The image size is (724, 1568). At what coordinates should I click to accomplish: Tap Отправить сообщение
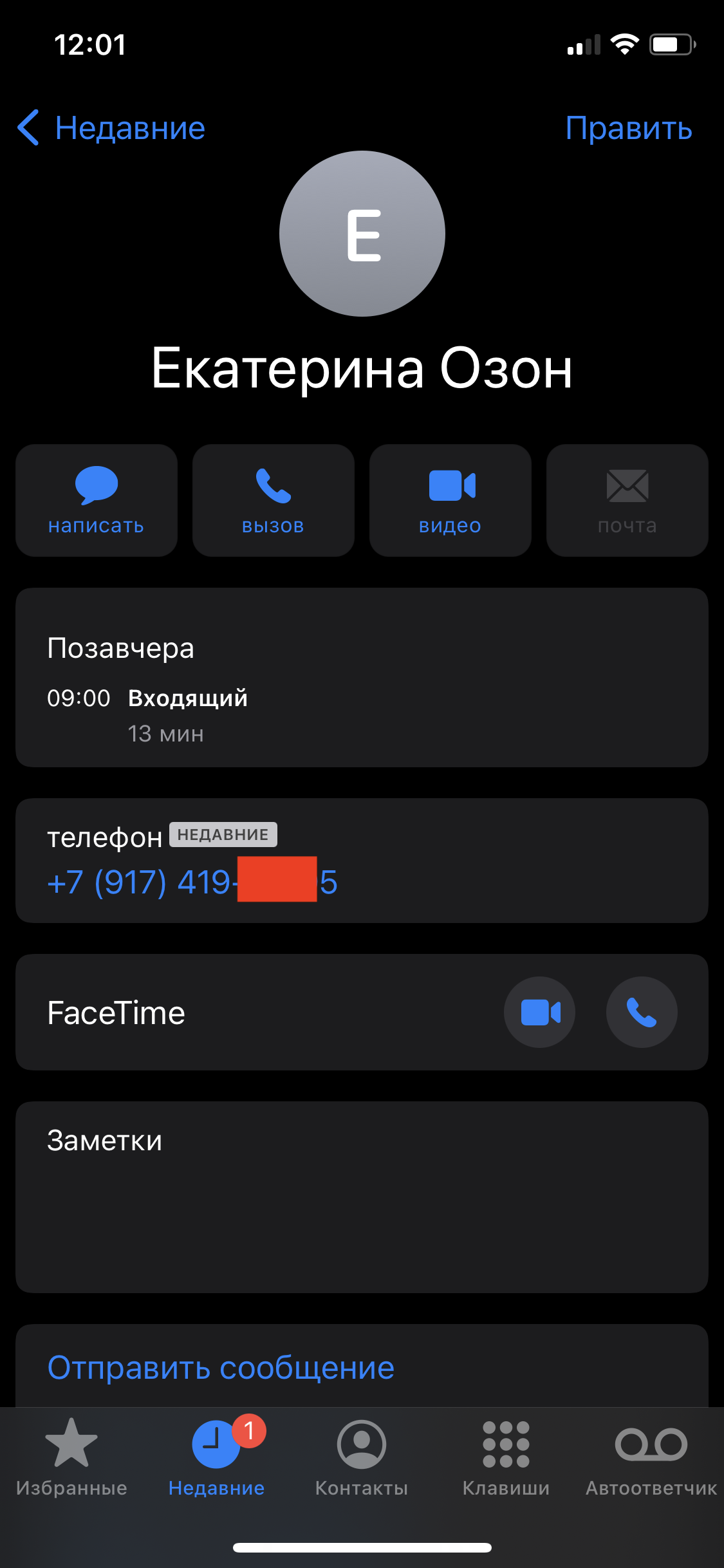click(221, 1367)
